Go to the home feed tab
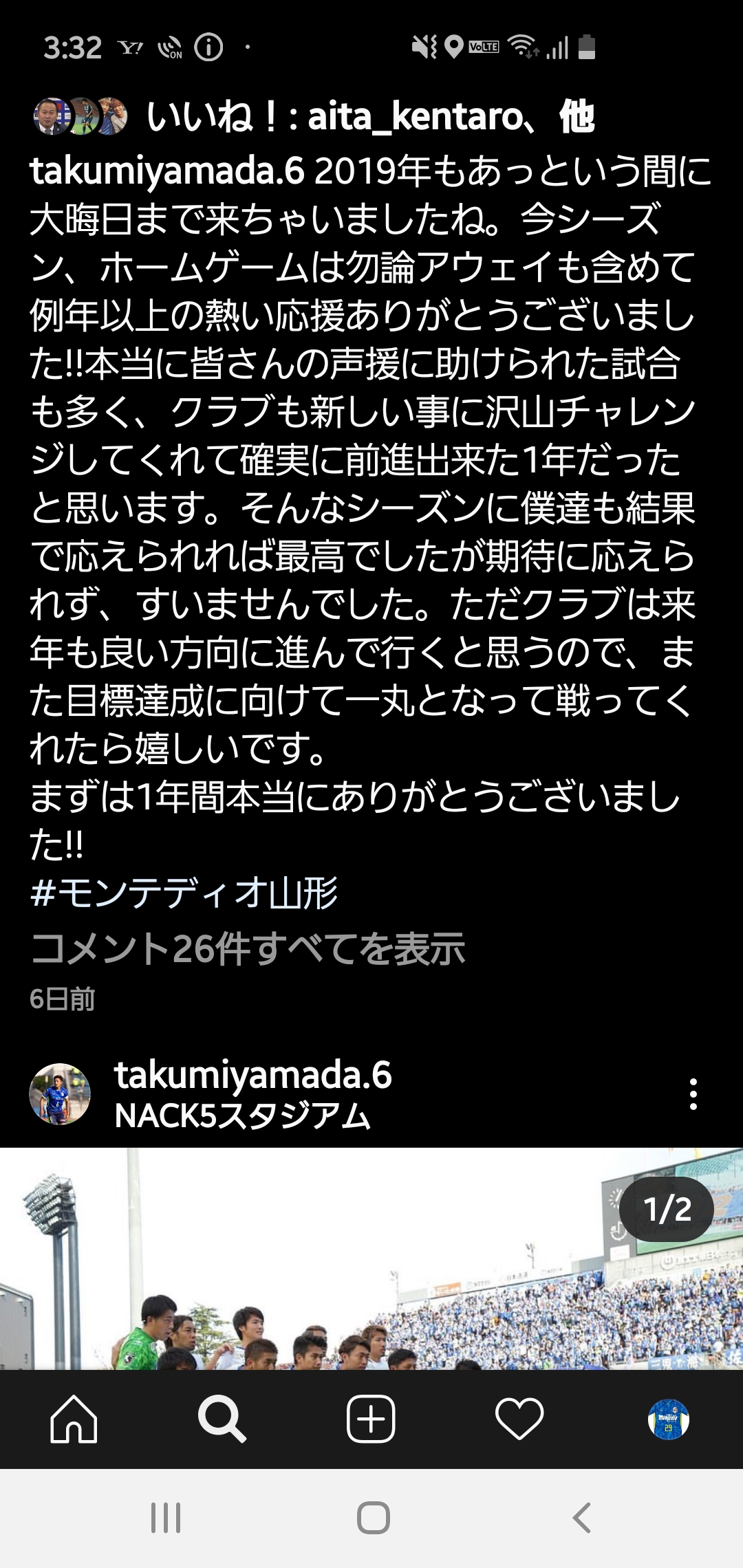The image size is (743, 1568). click(x=74, y=1418)
